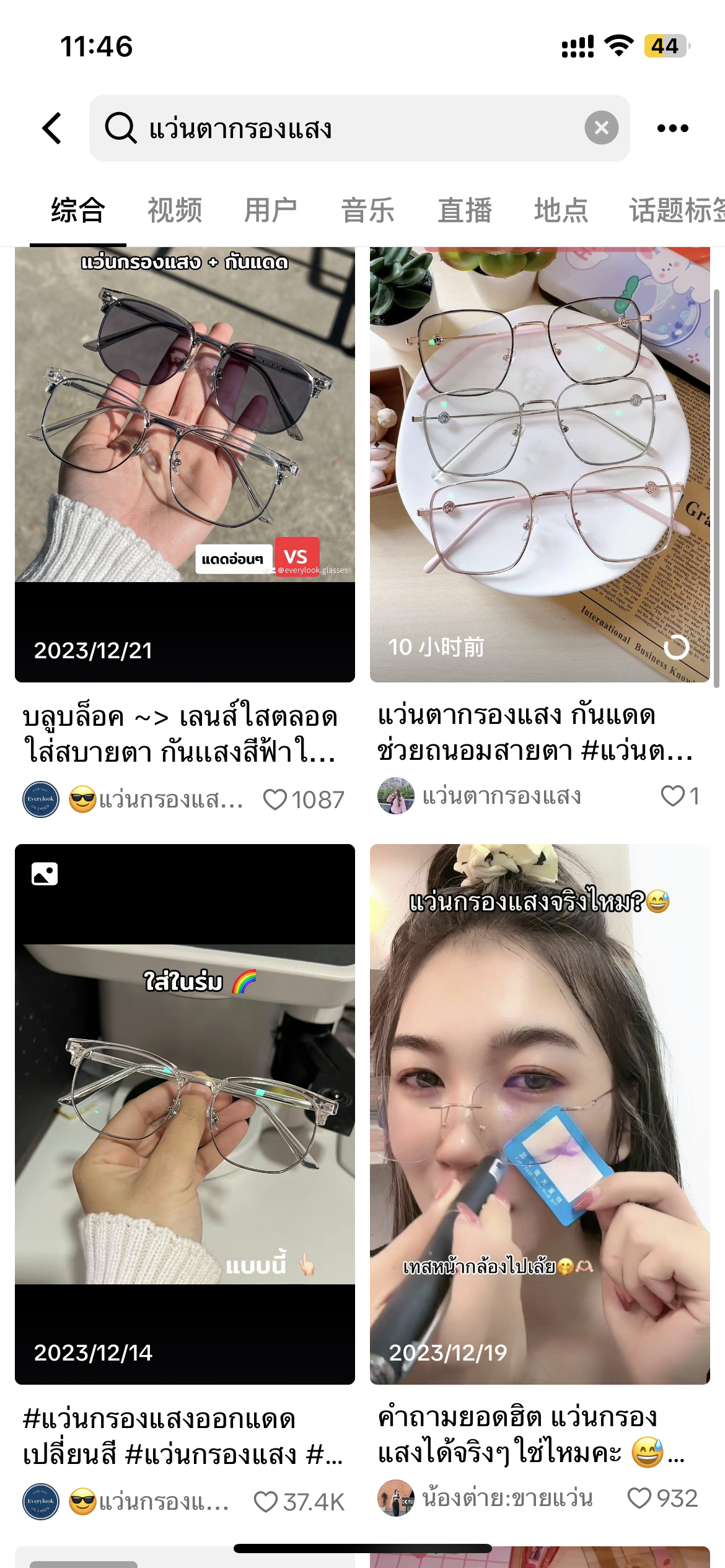Open the 直播 tab
The height and width of the screenshot is (1568, 725).
[x=465, y=211]
